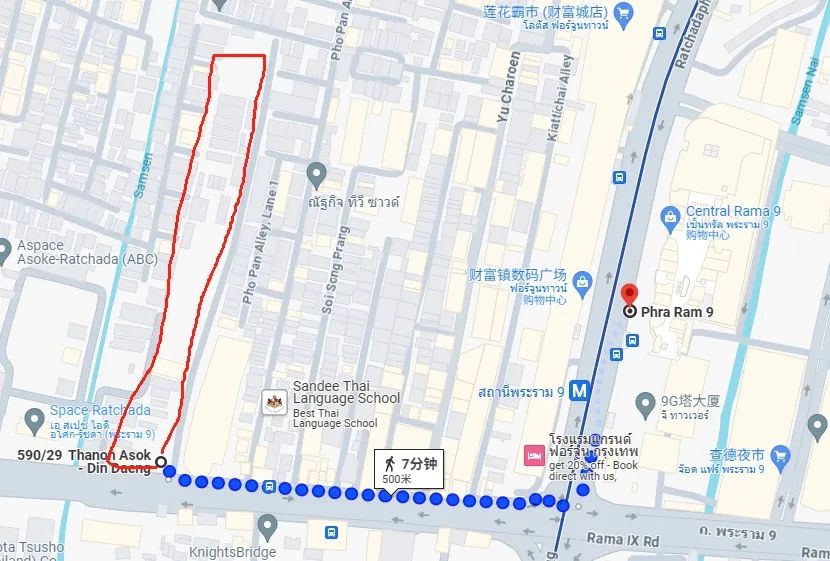Open Central Rama 9 shopping mall marker
The width and height of the screenshot is (830, 561).
(671, 215)
